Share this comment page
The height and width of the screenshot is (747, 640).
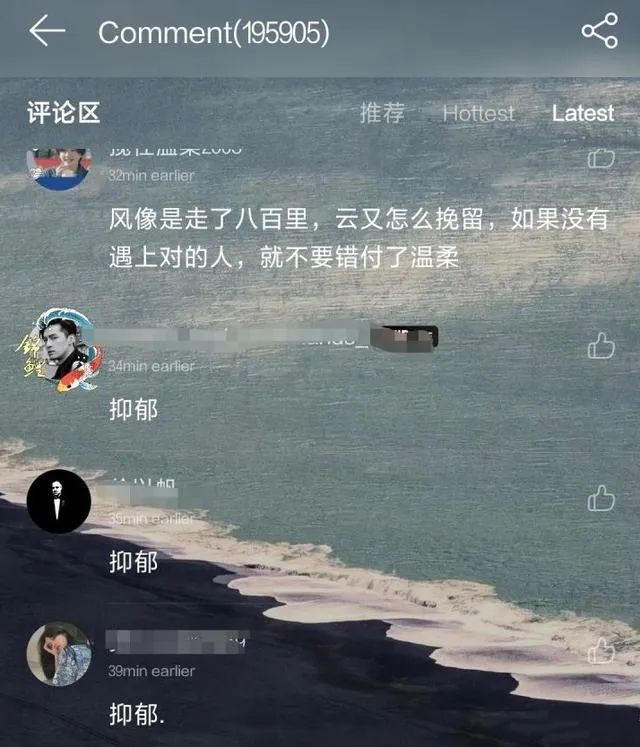599,32
